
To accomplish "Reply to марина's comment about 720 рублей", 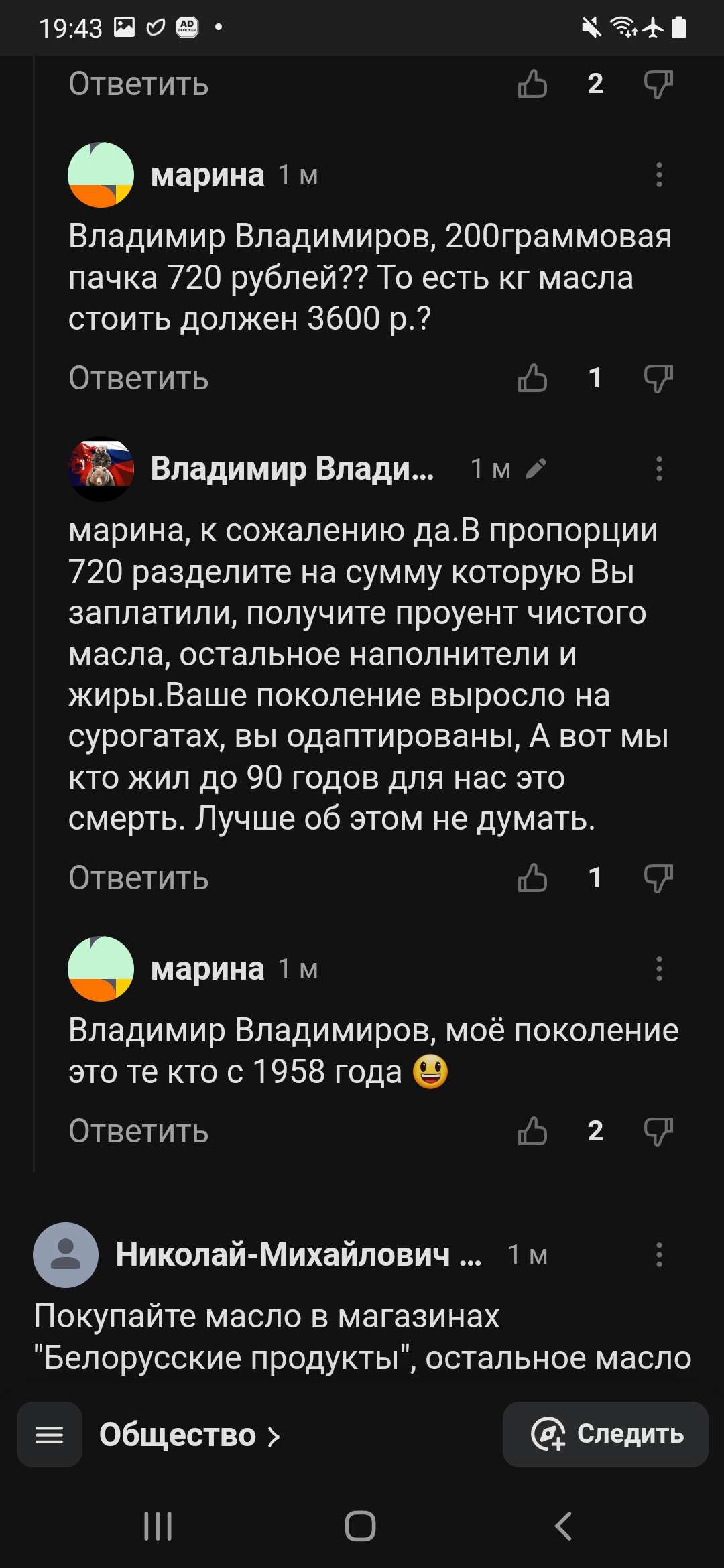I will click(x=139, y=379).
